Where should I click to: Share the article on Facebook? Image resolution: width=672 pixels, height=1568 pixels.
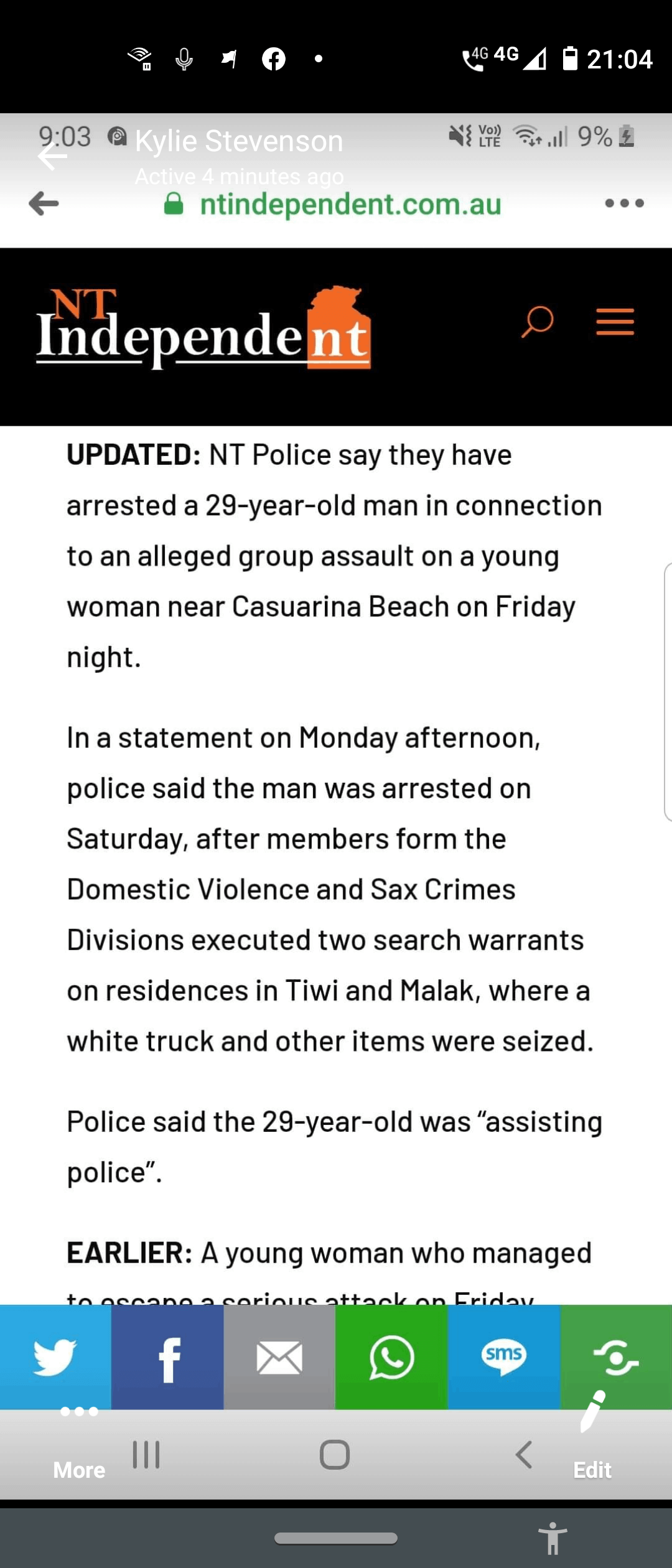coord(167,1357)
